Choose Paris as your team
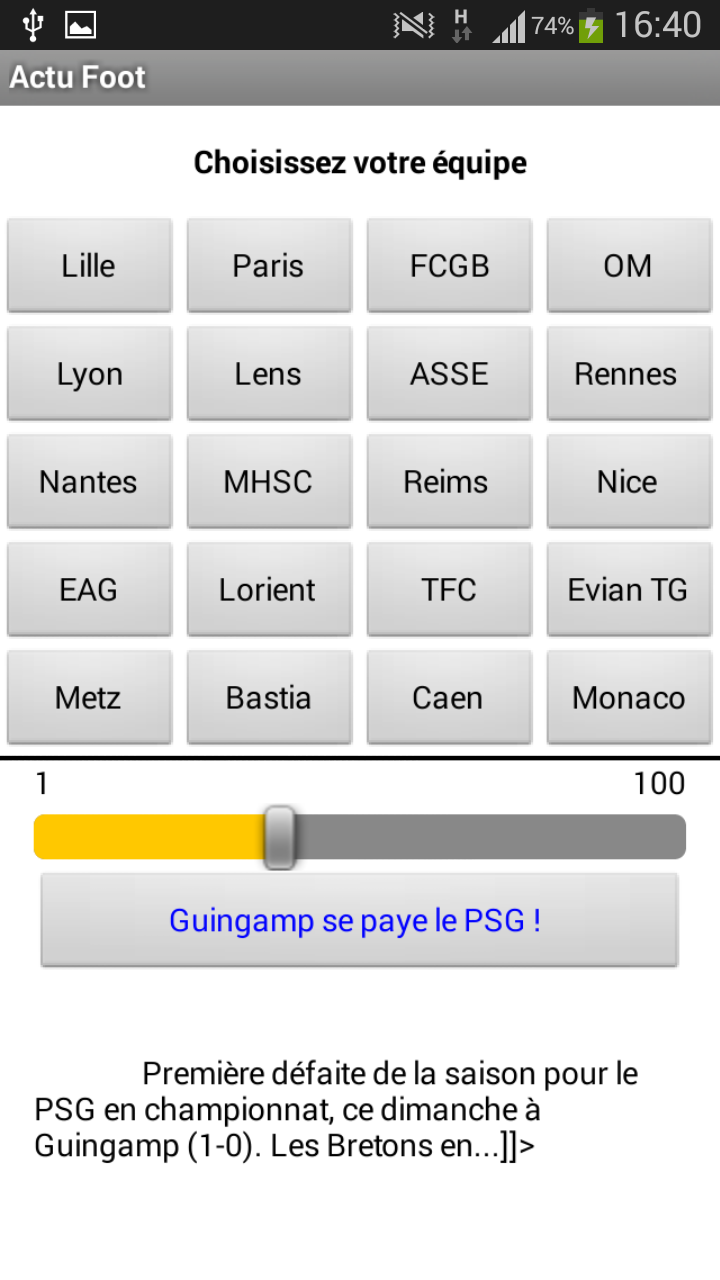Screen dimensions: 720x1280 click(x=269, y=266)
